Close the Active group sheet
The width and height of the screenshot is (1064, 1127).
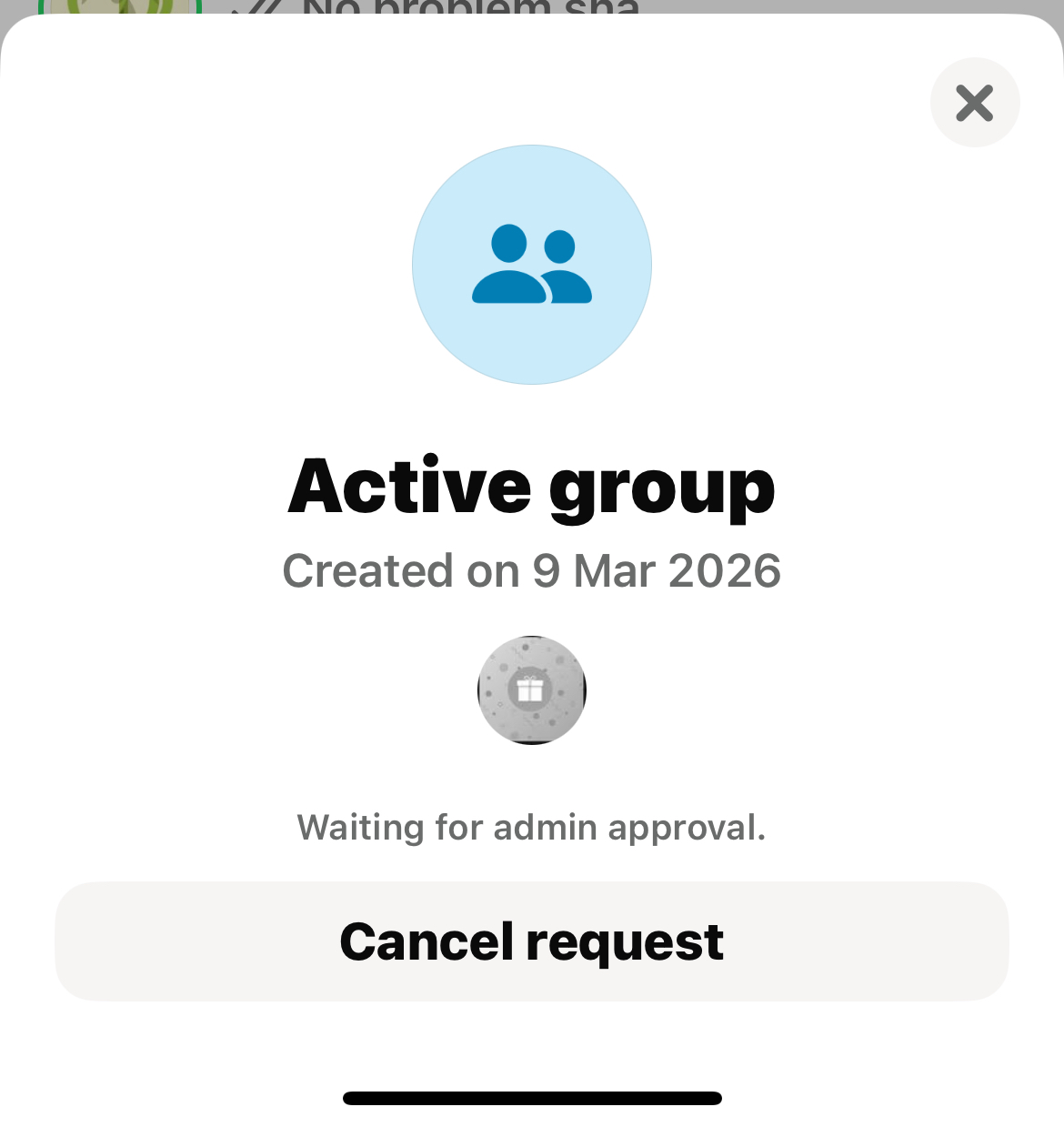pos(974,103)
